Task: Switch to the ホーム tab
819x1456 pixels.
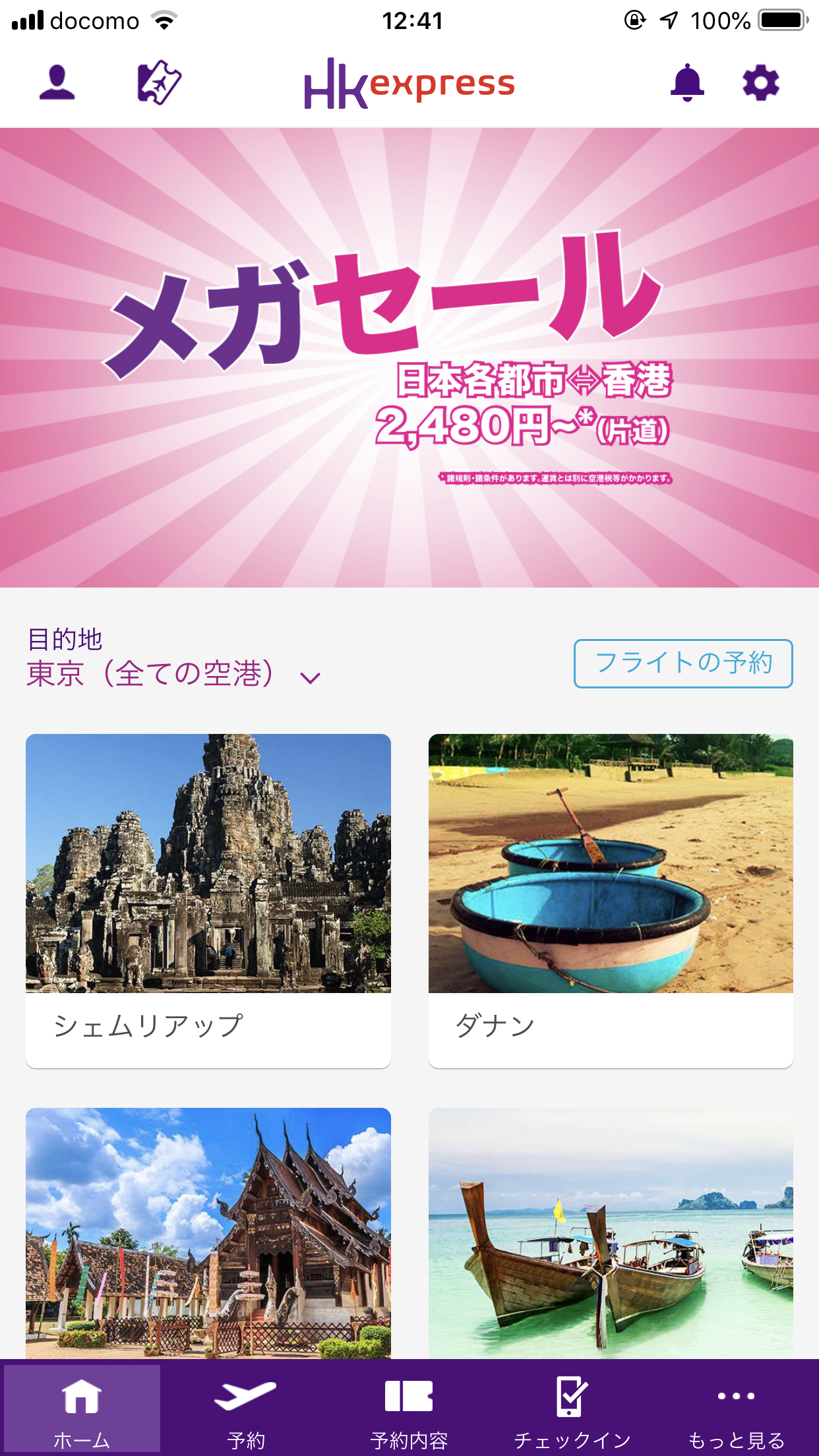Action: coord(82,1410)
